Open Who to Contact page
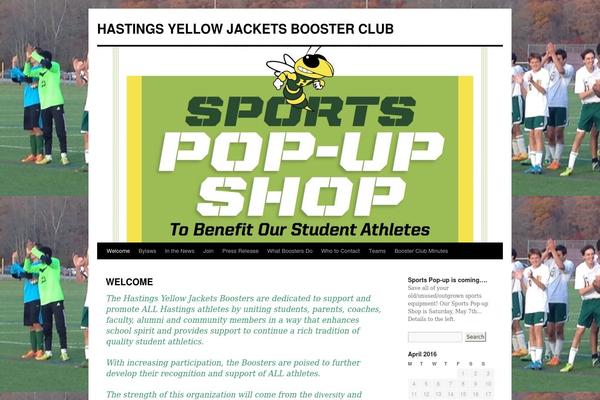The image size is (600, 400). tap(340, 251)
